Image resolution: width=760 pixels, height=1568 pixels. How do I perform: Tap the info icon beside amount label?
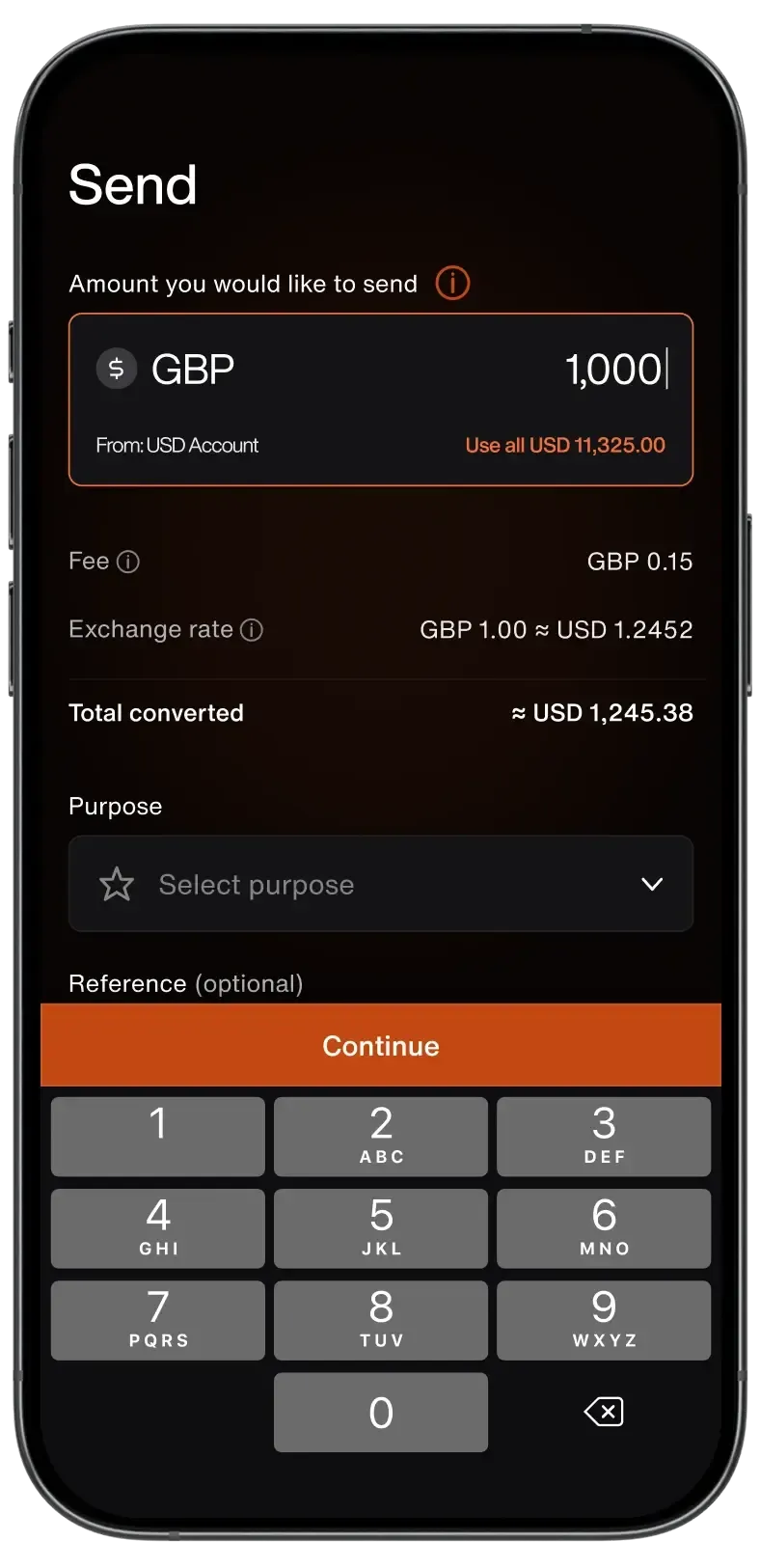point(451,283)
